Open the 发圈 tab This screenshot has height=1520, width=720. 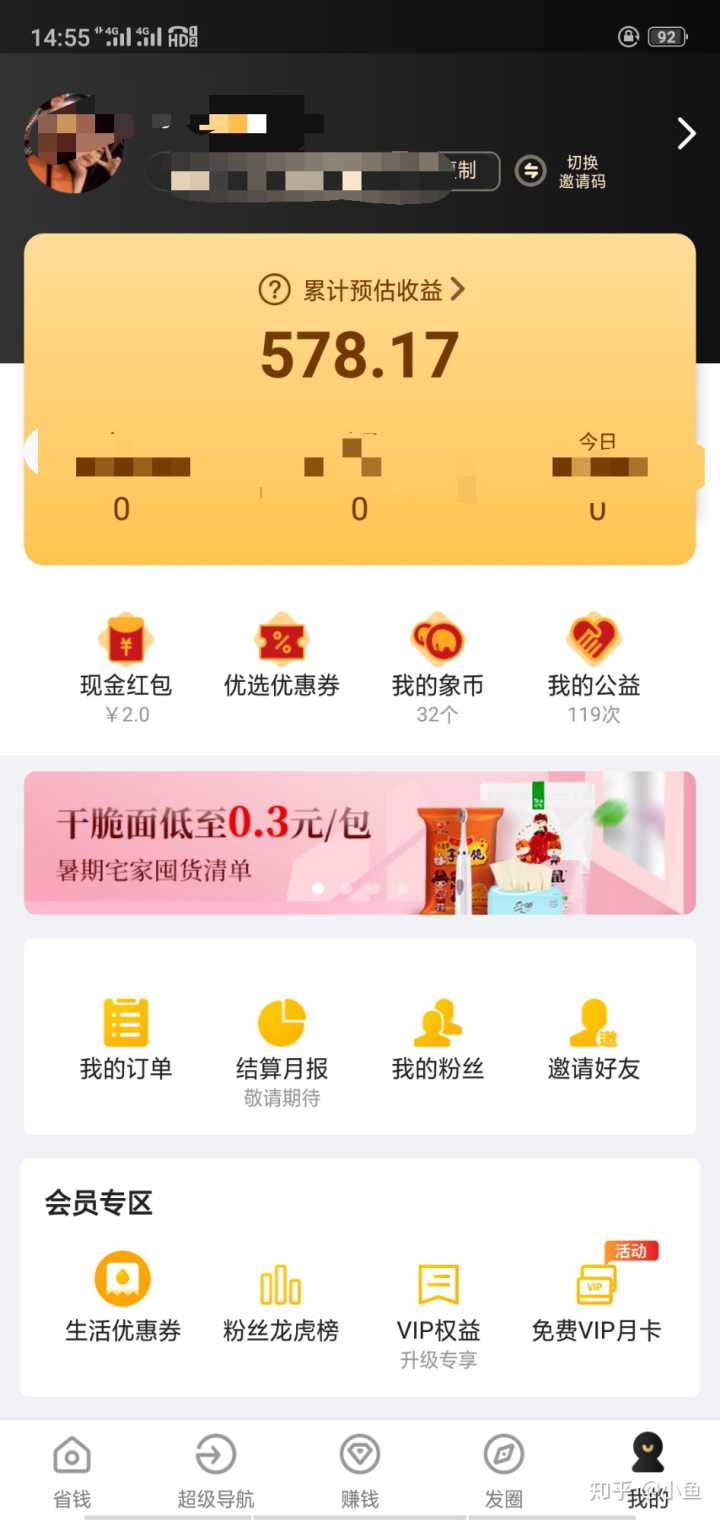(504, 1470)
